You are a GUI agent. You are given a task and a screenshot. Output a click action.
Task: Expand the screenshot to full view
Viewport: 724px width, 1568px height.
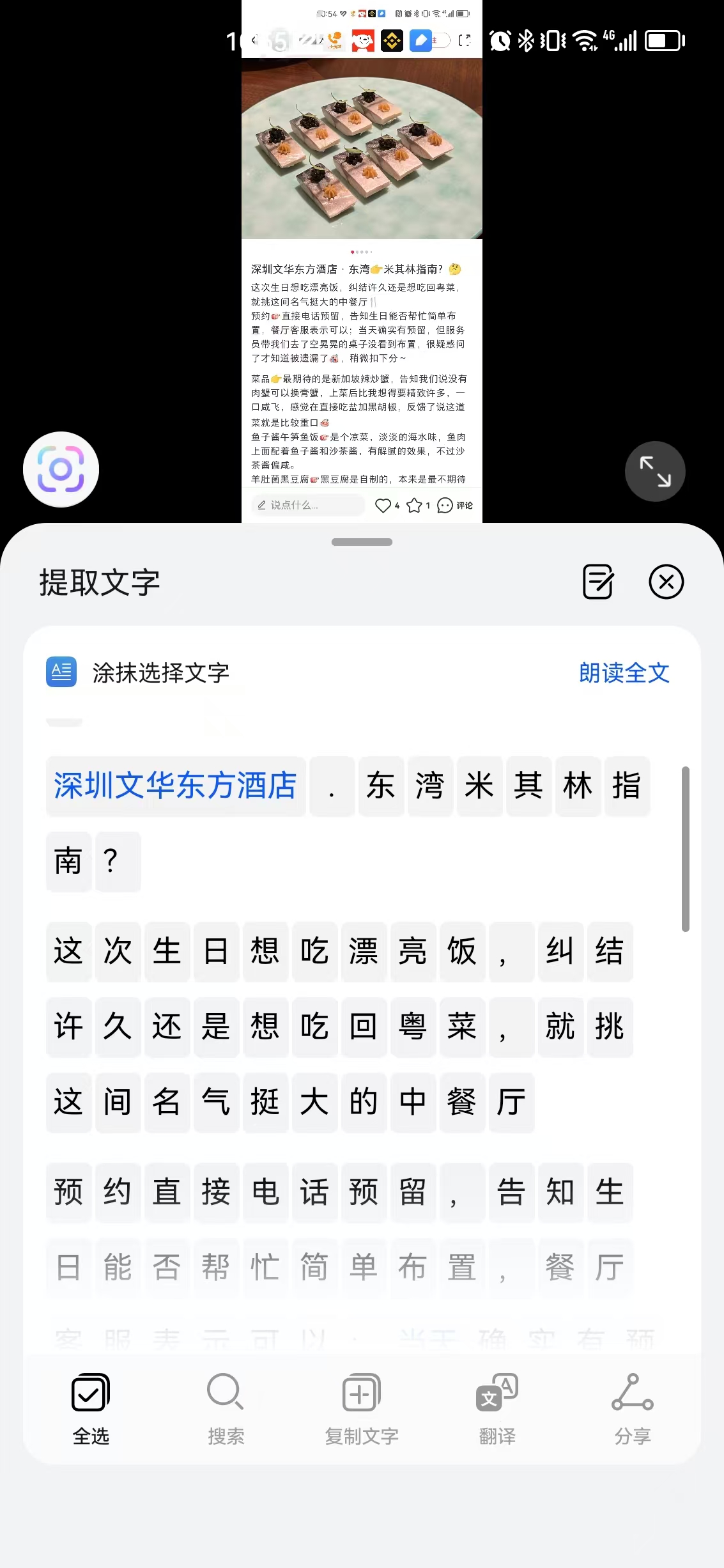655,472
